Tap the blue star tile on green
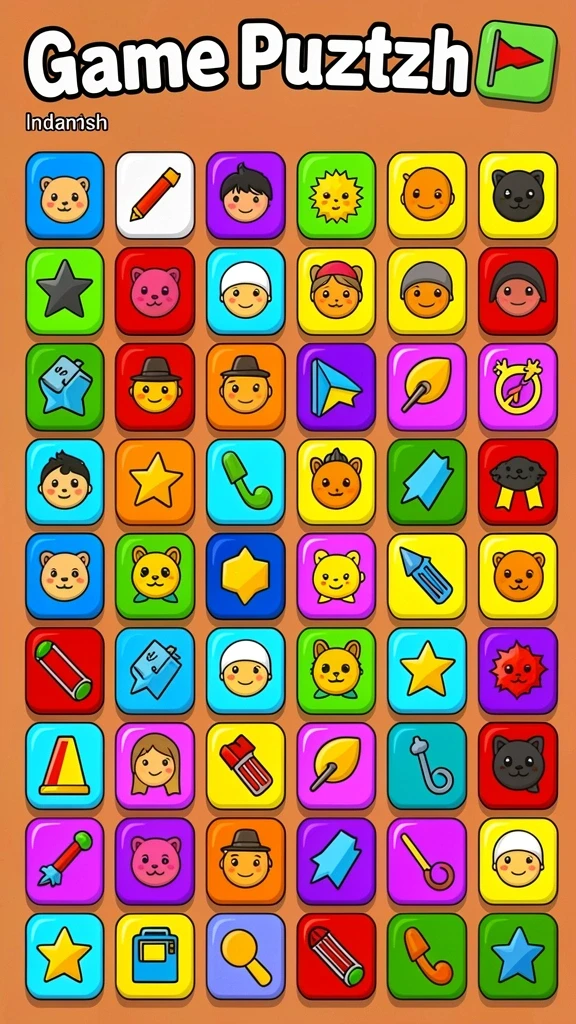Image resolution: width=576 pixels, height=1024 pixels. pyautogui.click(x=518, y=956)
